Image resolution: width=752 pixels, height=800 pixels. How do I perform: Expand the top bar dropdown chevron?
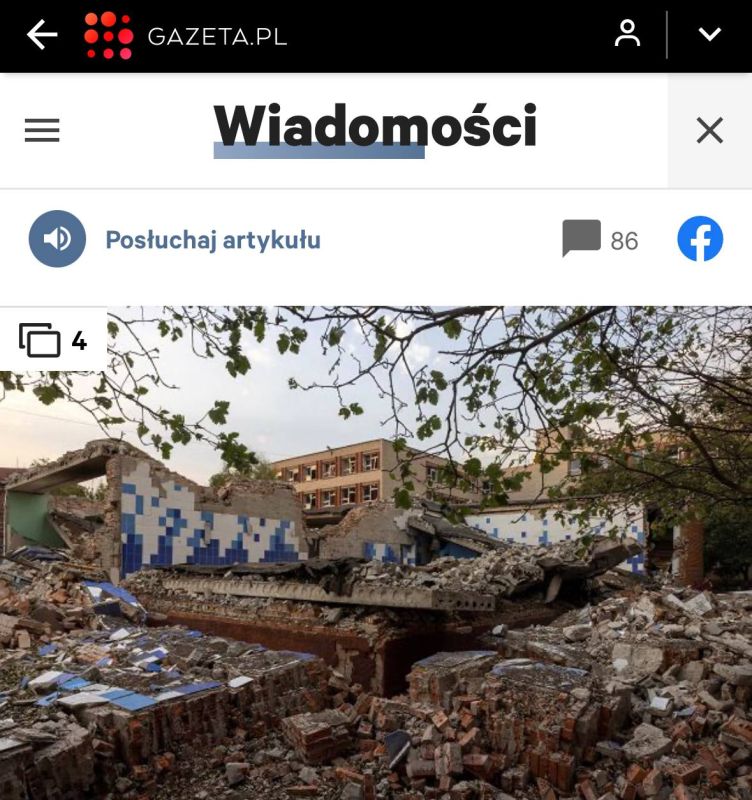tap(710, 35)
